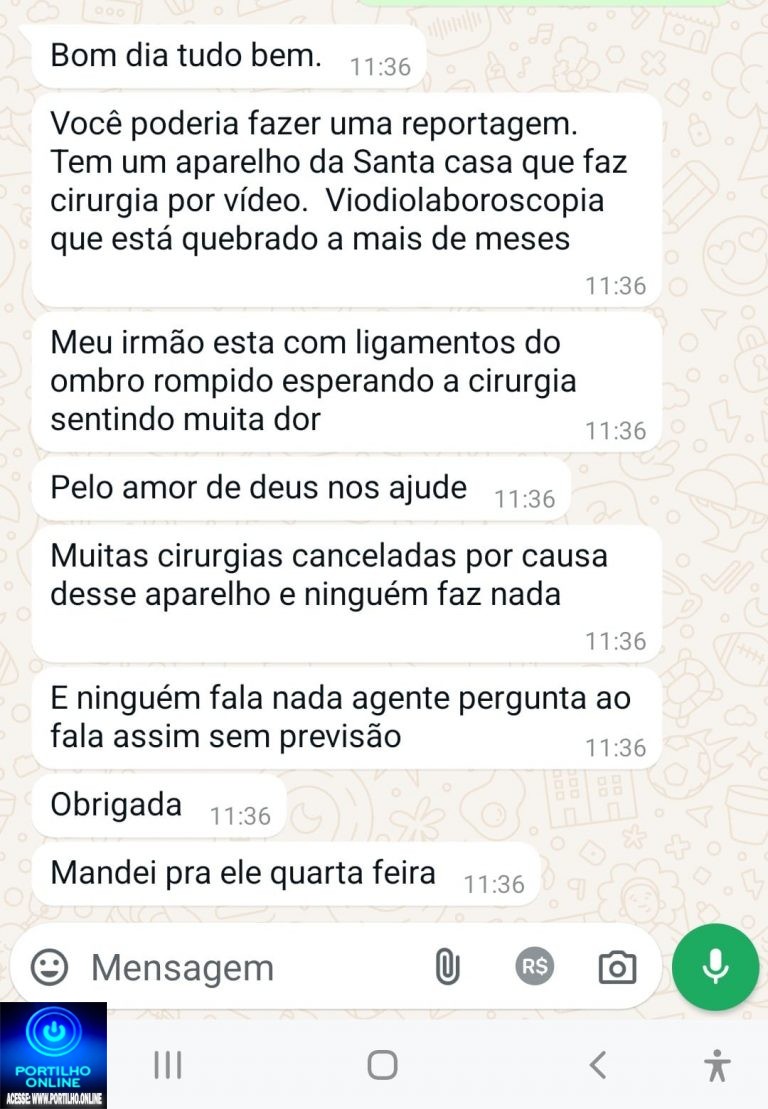The width and height of the screenshot is (768, 1109).
Task: Attach a file with the paperclip
Action: 447,967
